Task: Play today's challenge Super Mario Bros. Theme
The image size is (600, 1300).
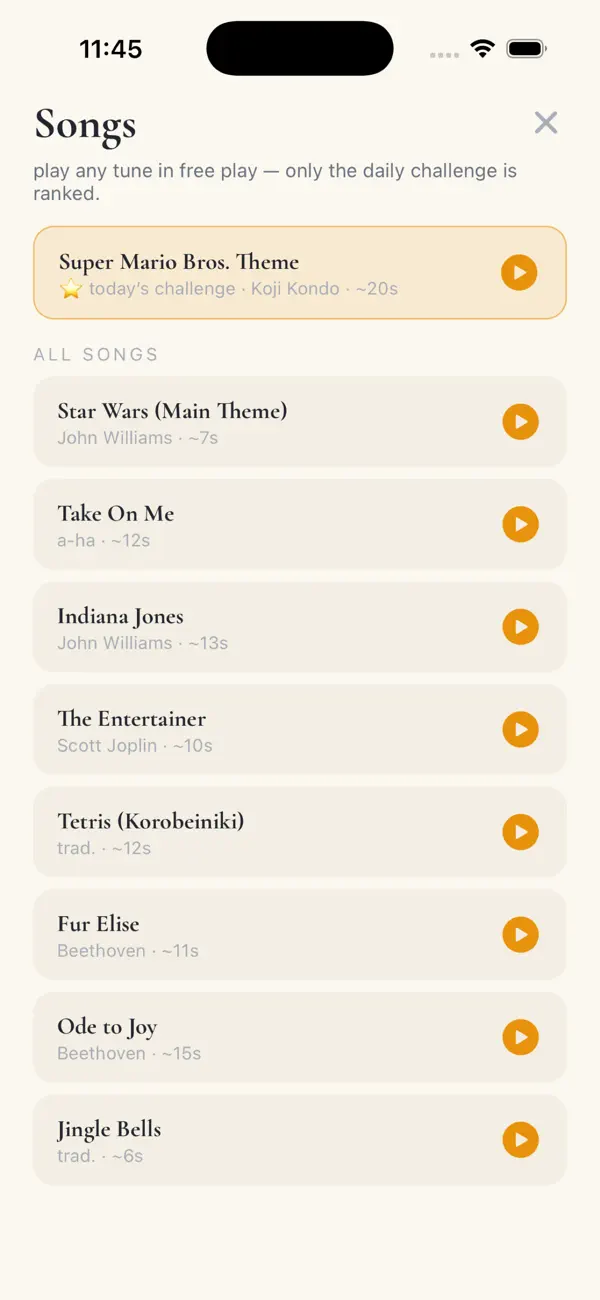Action: click(x=519, y=272)
